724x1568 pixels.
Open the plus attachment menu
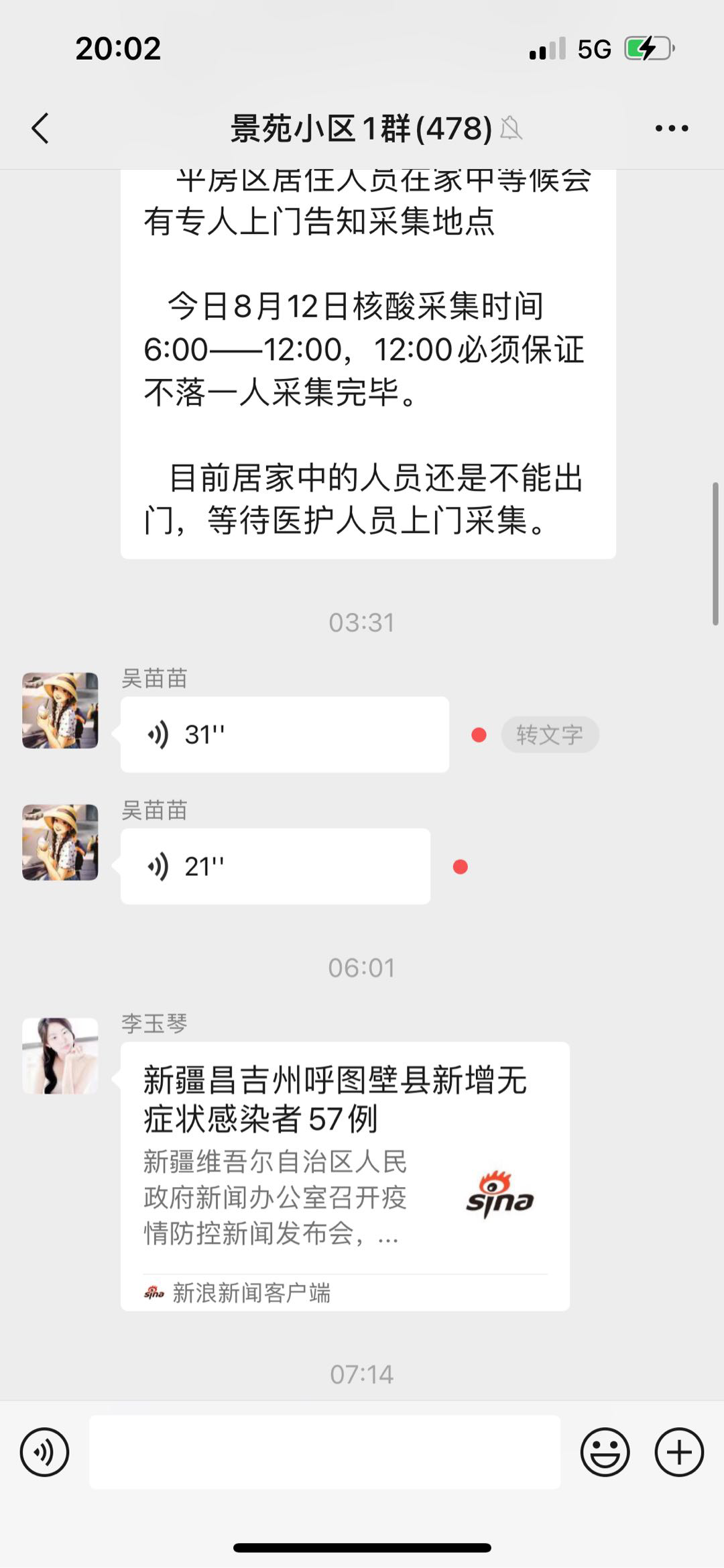[x=679, y=1453]
